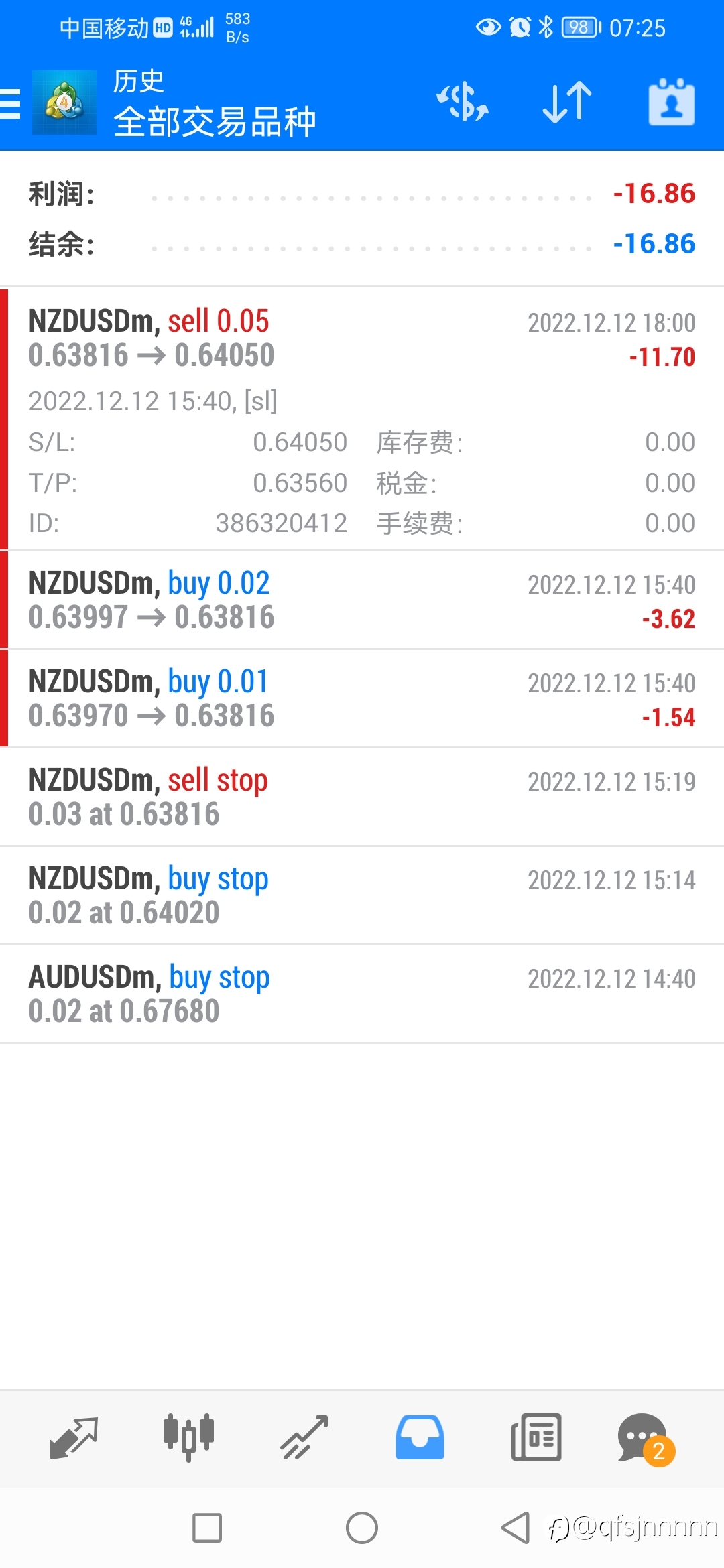
Task: Open the calendar date range picker
Action: point(672,103)
